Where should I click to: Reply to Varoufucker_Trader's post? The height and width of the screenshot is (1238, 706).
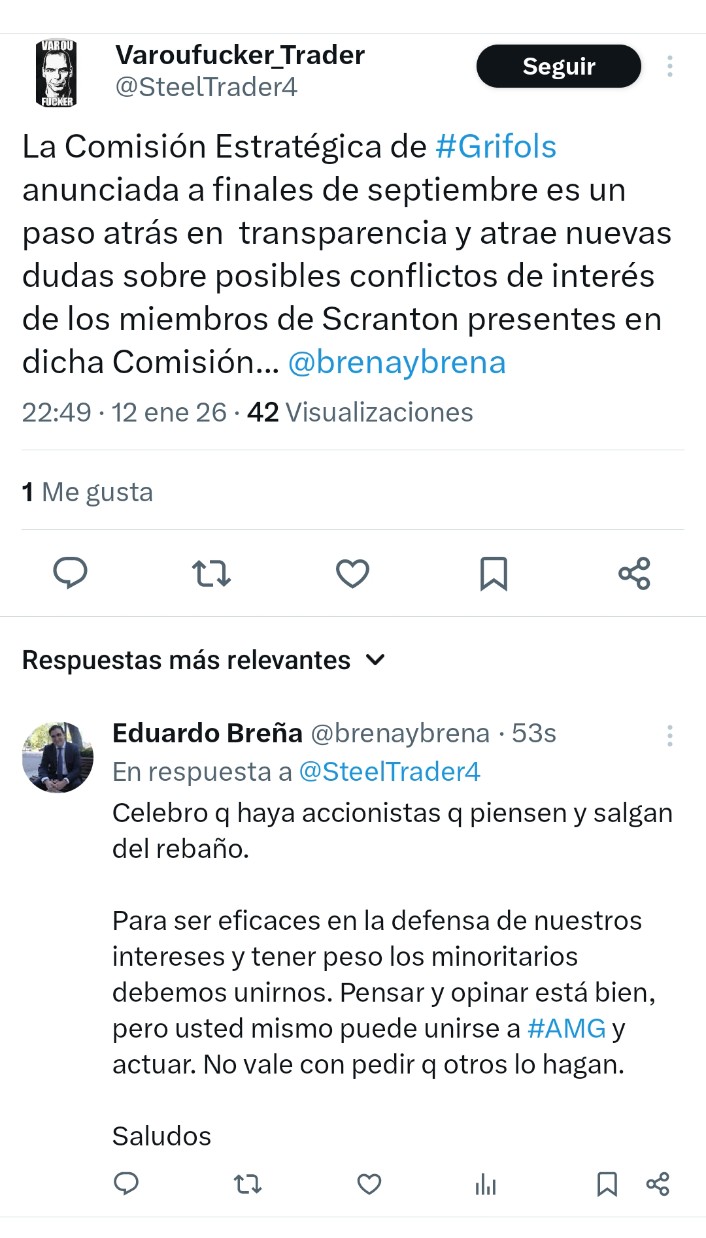pos(70,573)
